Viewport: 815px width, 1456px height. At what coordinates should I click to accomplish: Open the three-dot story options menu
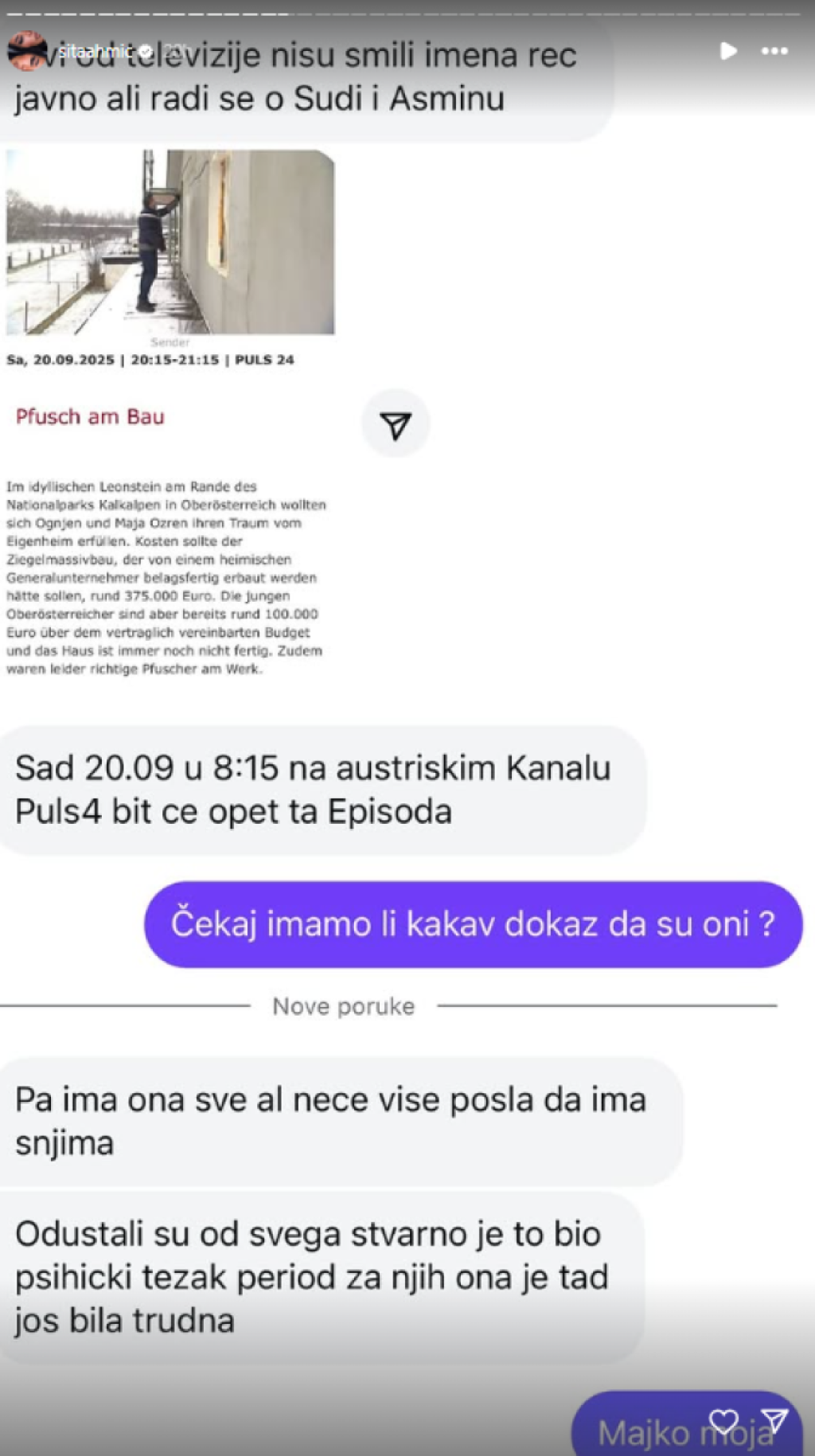click(x=774, y=52)
